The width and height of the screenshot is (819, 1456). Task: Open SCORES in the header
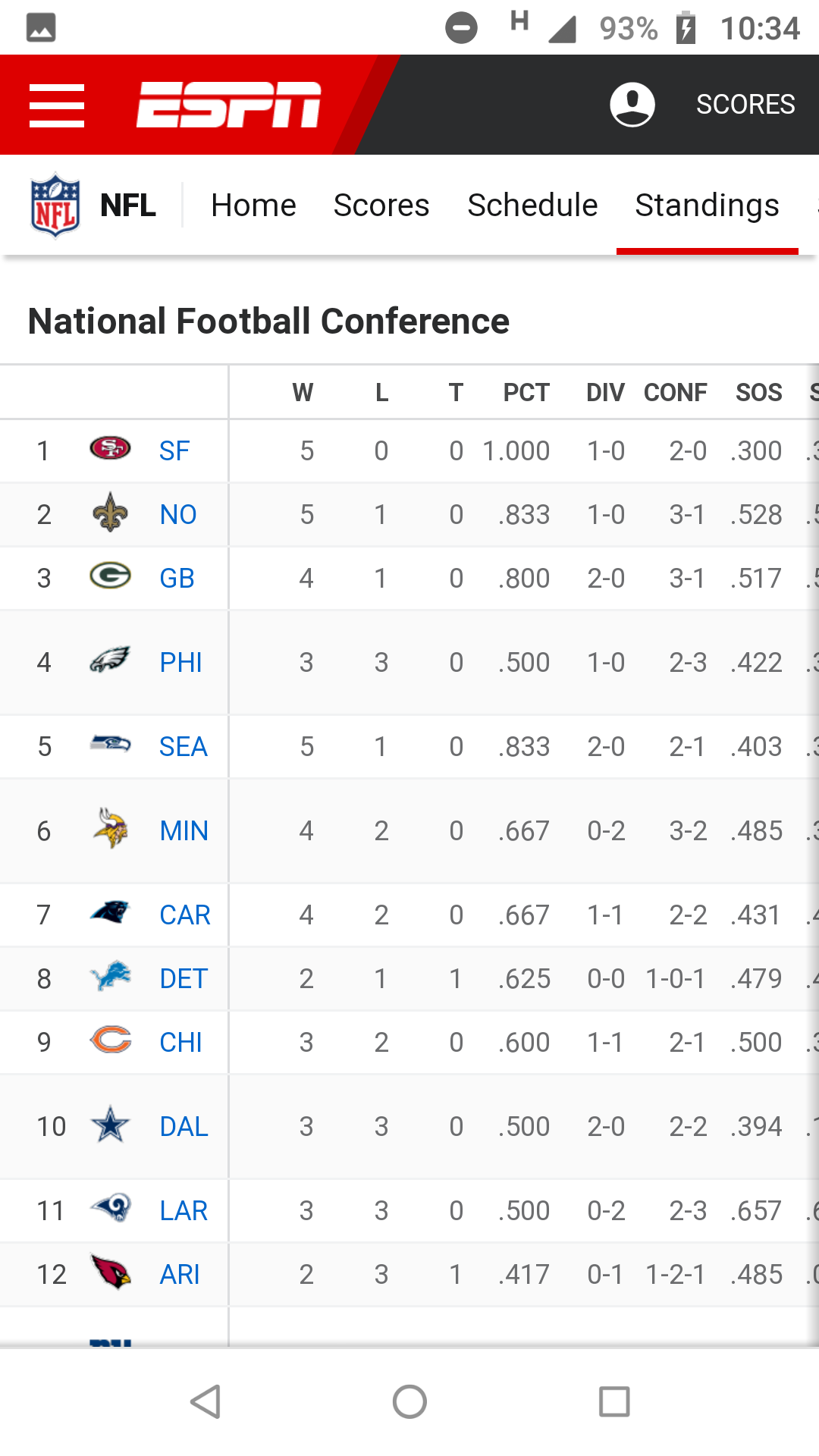(x=745, y=105)
